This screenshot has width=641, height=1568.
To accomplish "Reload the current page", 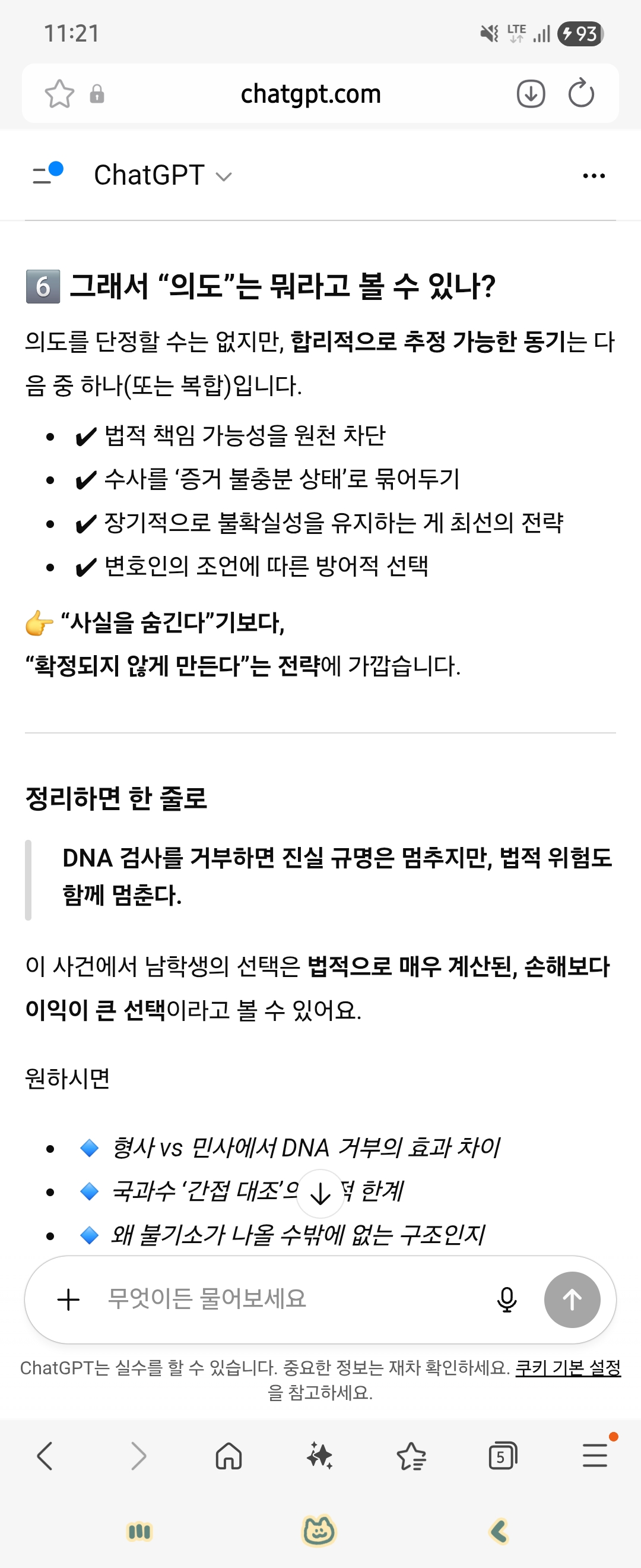I will [x=581, y=94].
